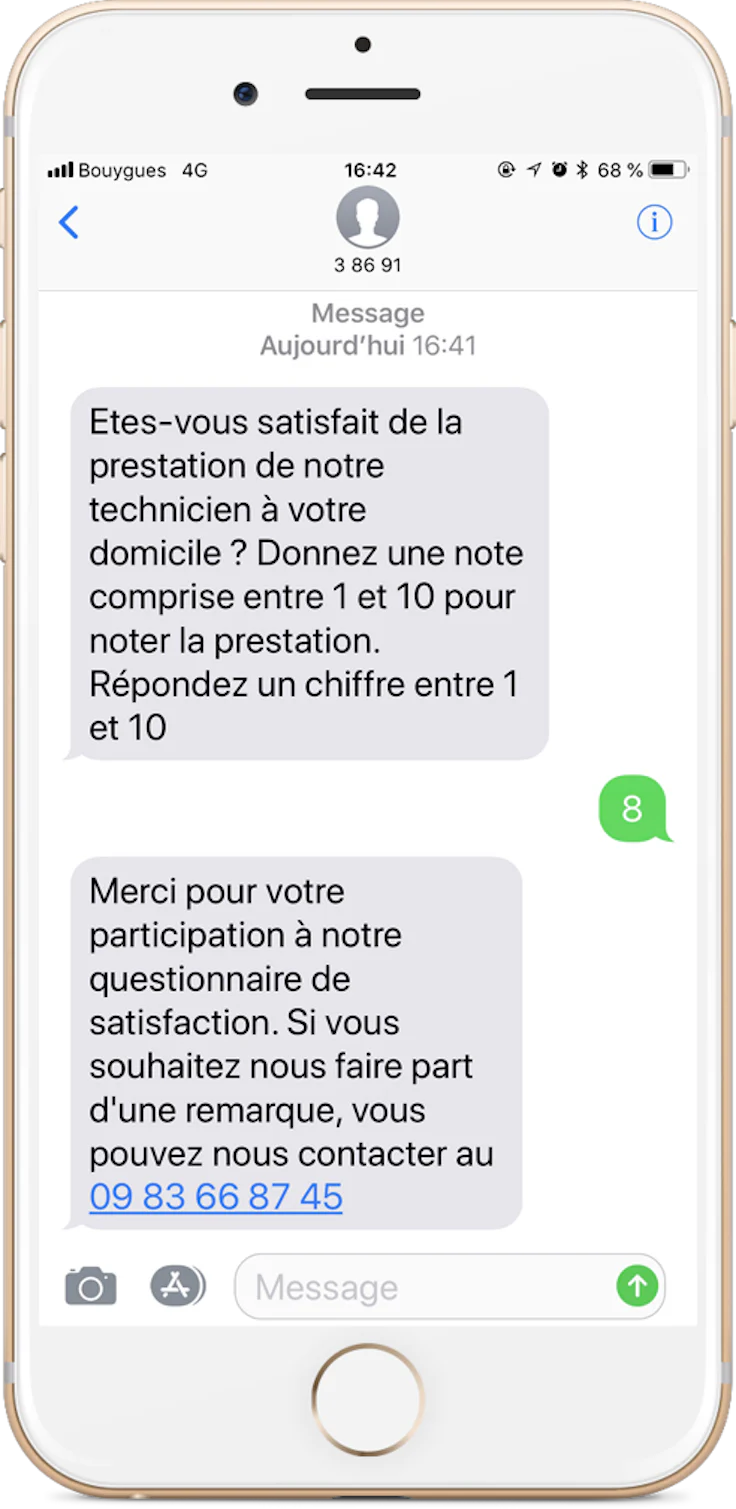
Task: Open contact details for 3 86 91
Action: point(368,229)
